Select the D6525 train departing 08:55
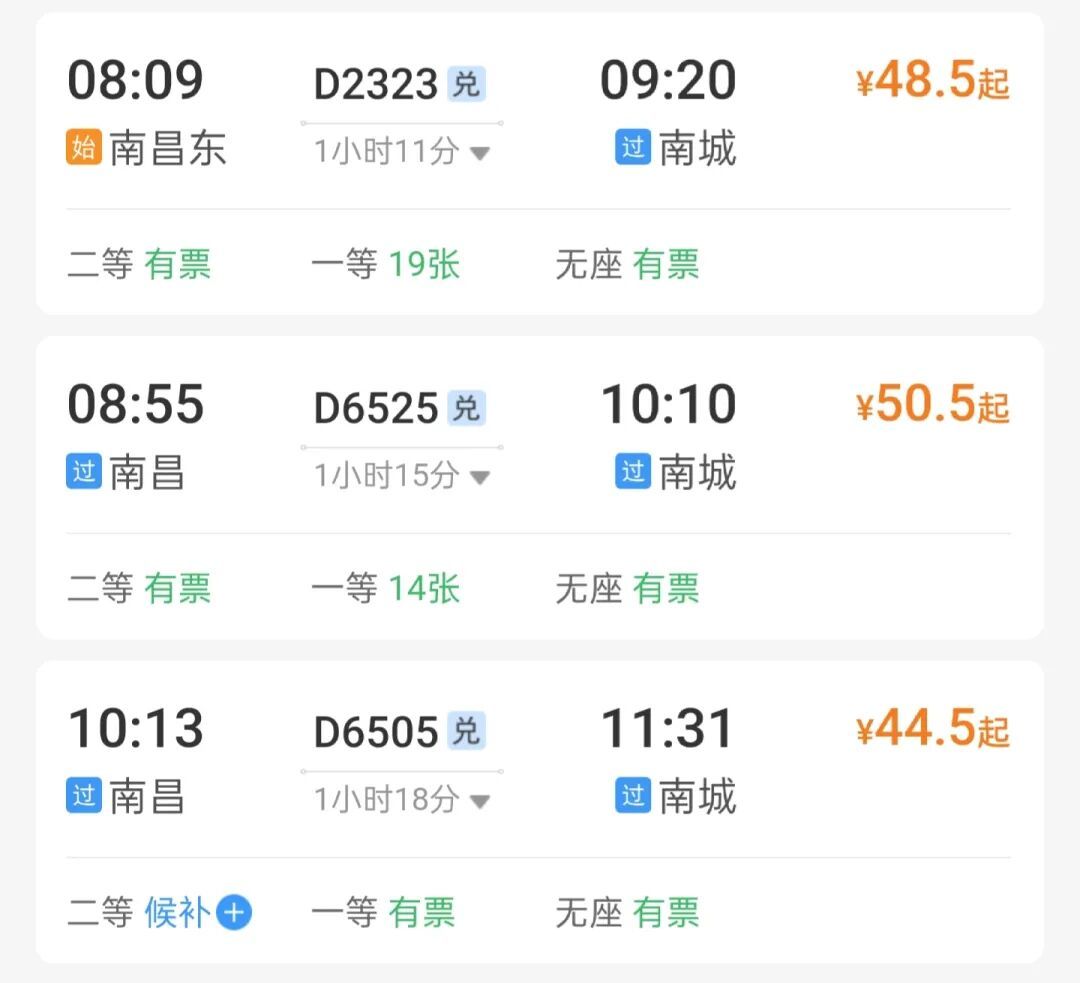 tap(376, 408)
